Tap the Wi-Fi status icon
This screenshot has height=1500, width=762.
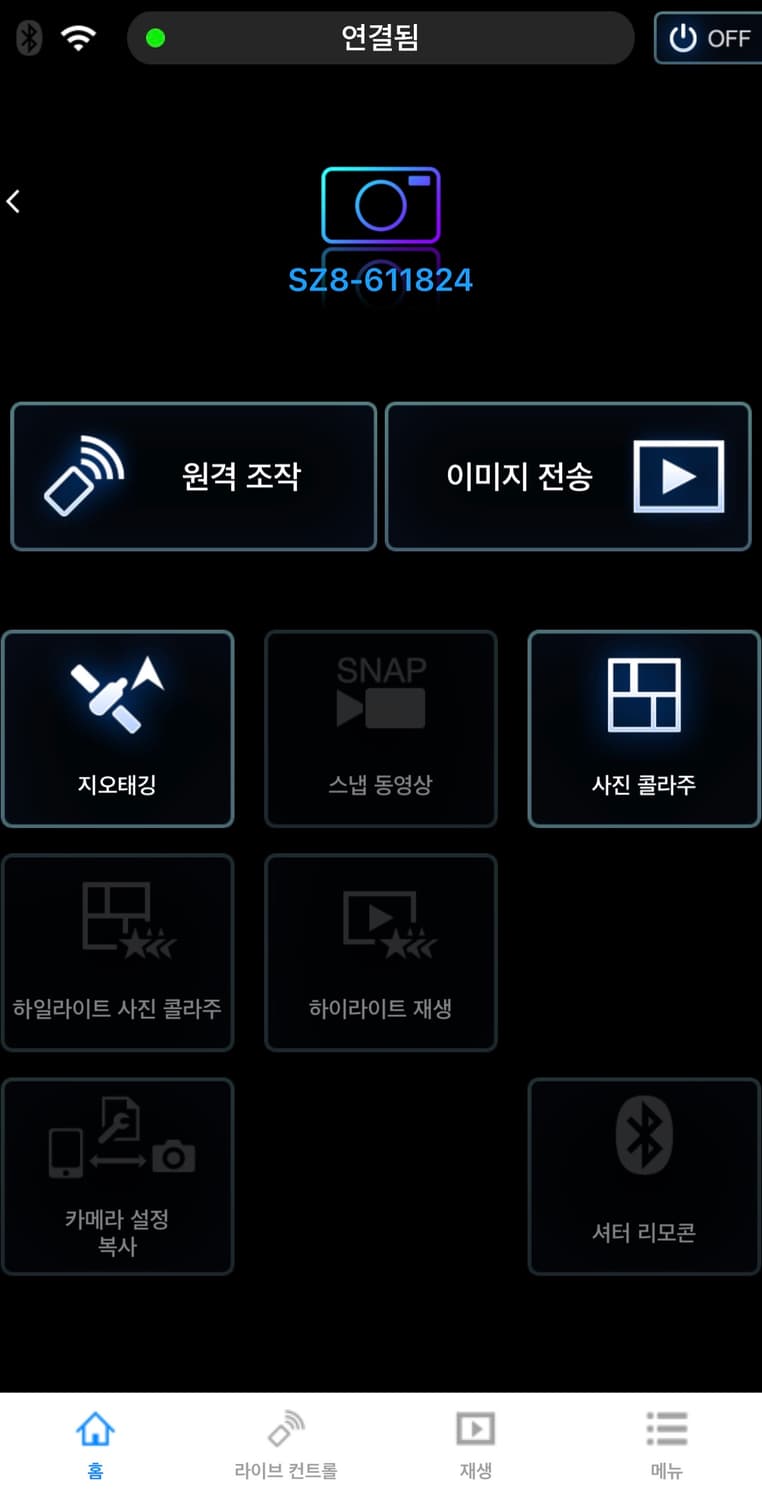coord(77,37)
